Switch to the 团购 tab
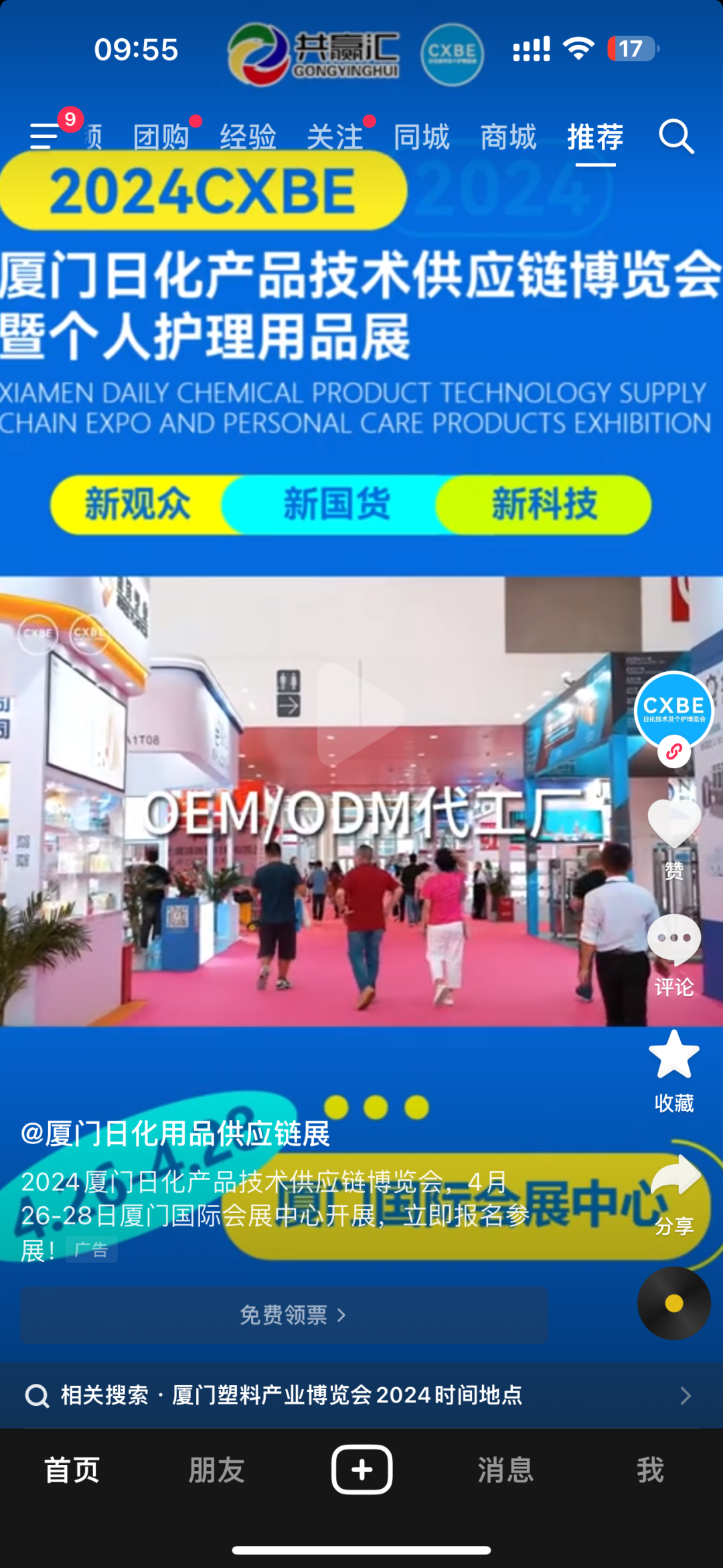 (161, 137)
